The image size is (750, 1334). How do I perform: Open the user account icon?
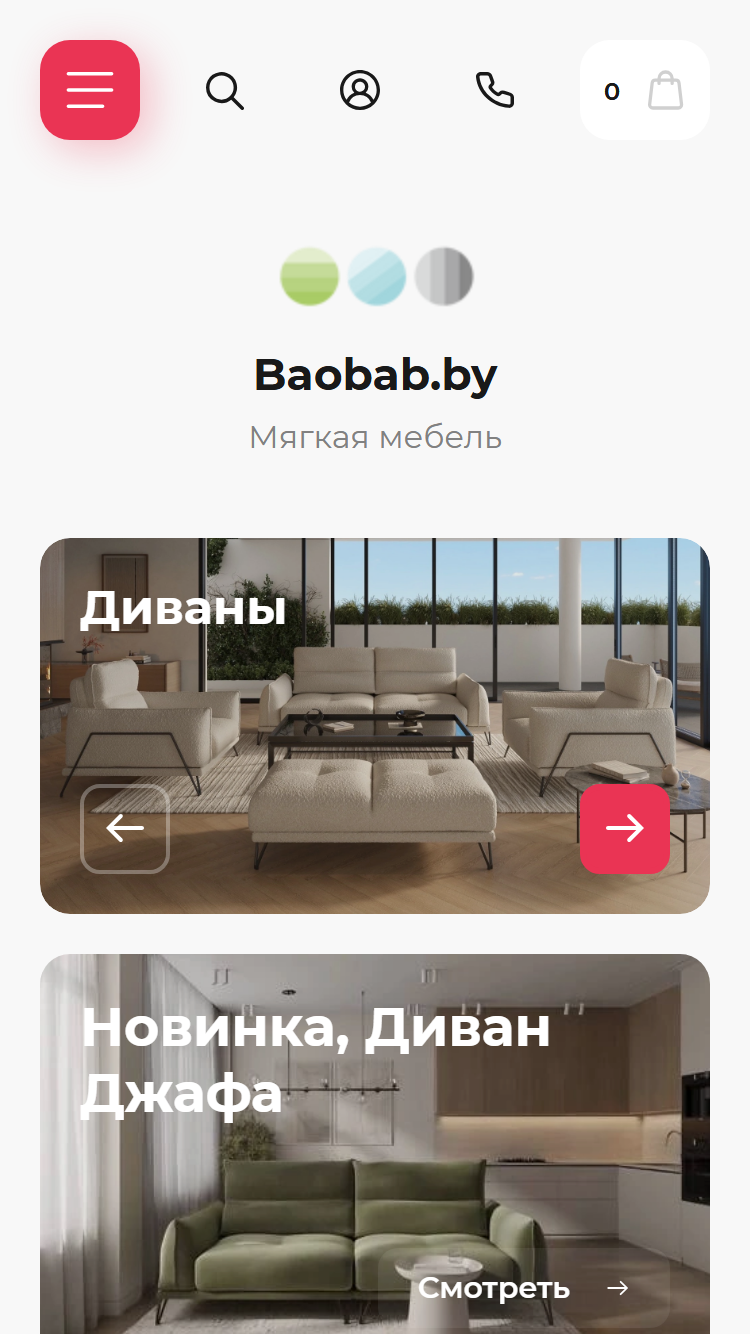tap(360, 90)
